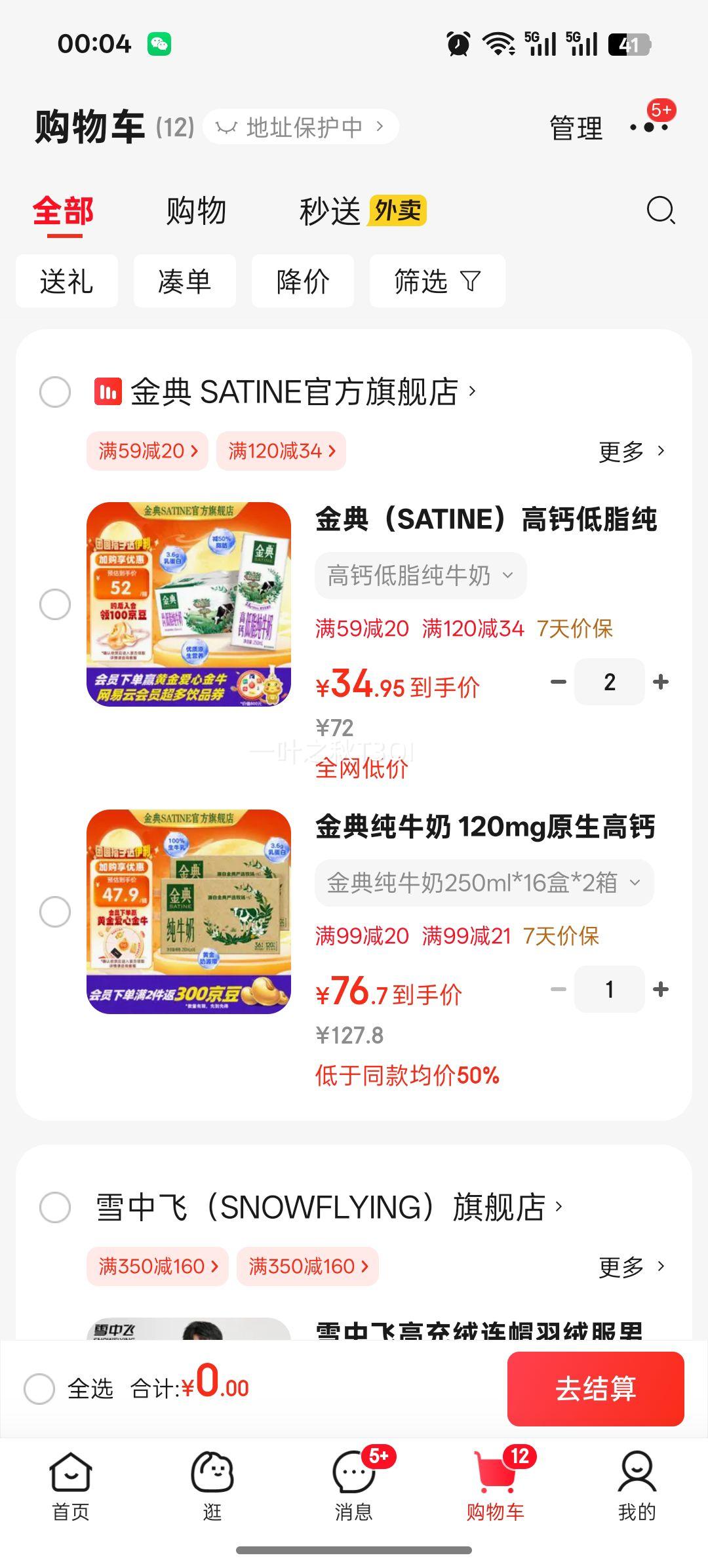Image resolution: width=708 pixels, height=1568 pixels.
Task: Open the cart search icon
Action: click(x=660, y=211)
